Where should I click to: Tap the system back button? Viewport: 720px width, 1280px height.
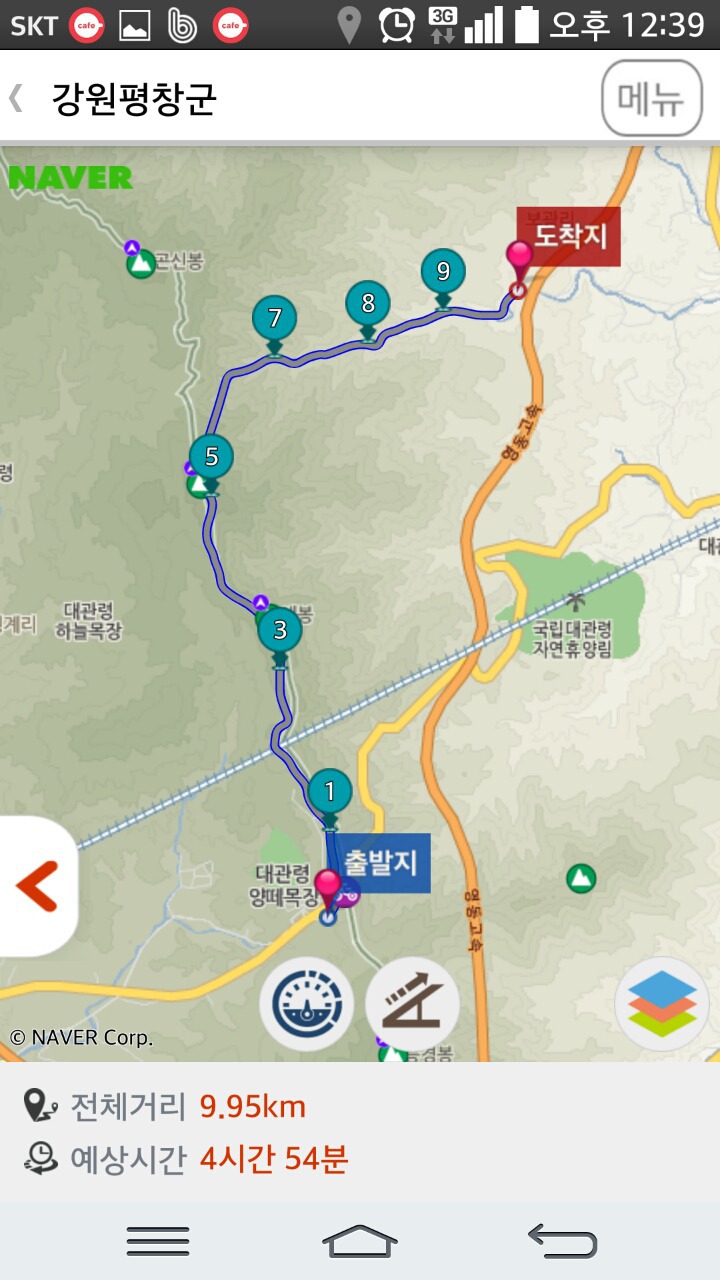[562, 1241]
